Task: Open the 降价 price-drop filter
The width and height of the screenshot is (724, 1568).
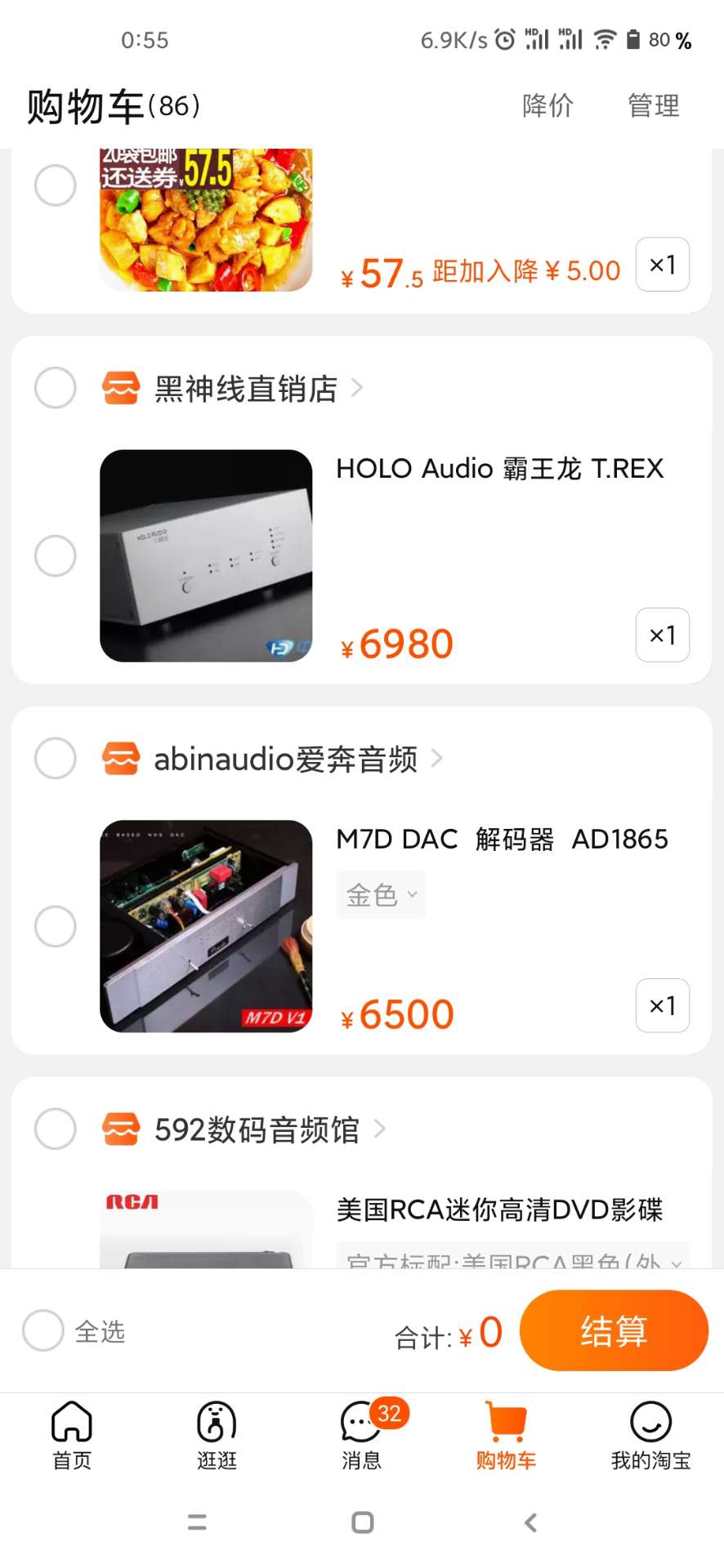Action: pos(547,105)
